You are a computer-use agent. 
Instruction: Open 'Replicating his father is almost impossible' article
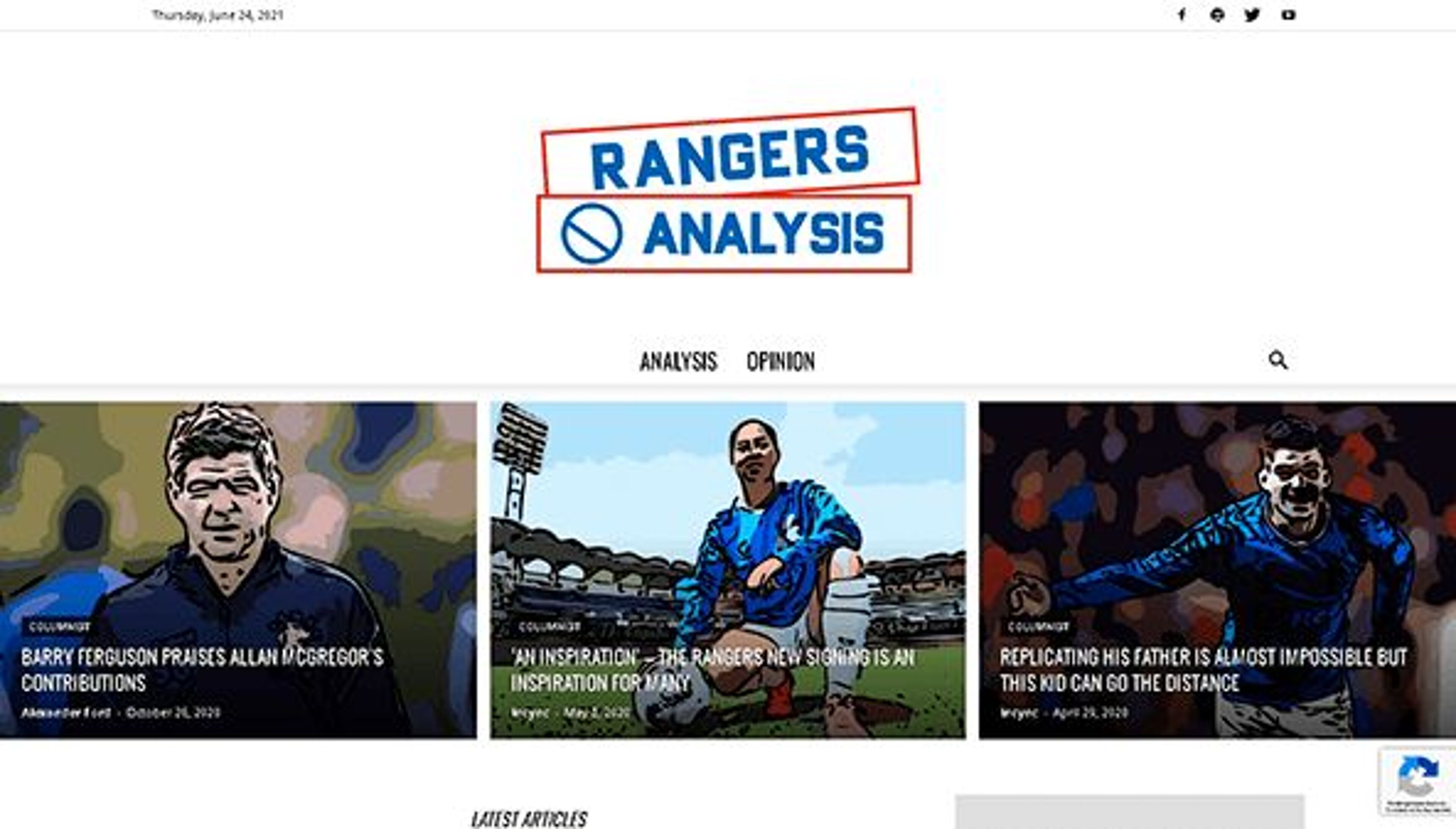[x=1203, y=670]
